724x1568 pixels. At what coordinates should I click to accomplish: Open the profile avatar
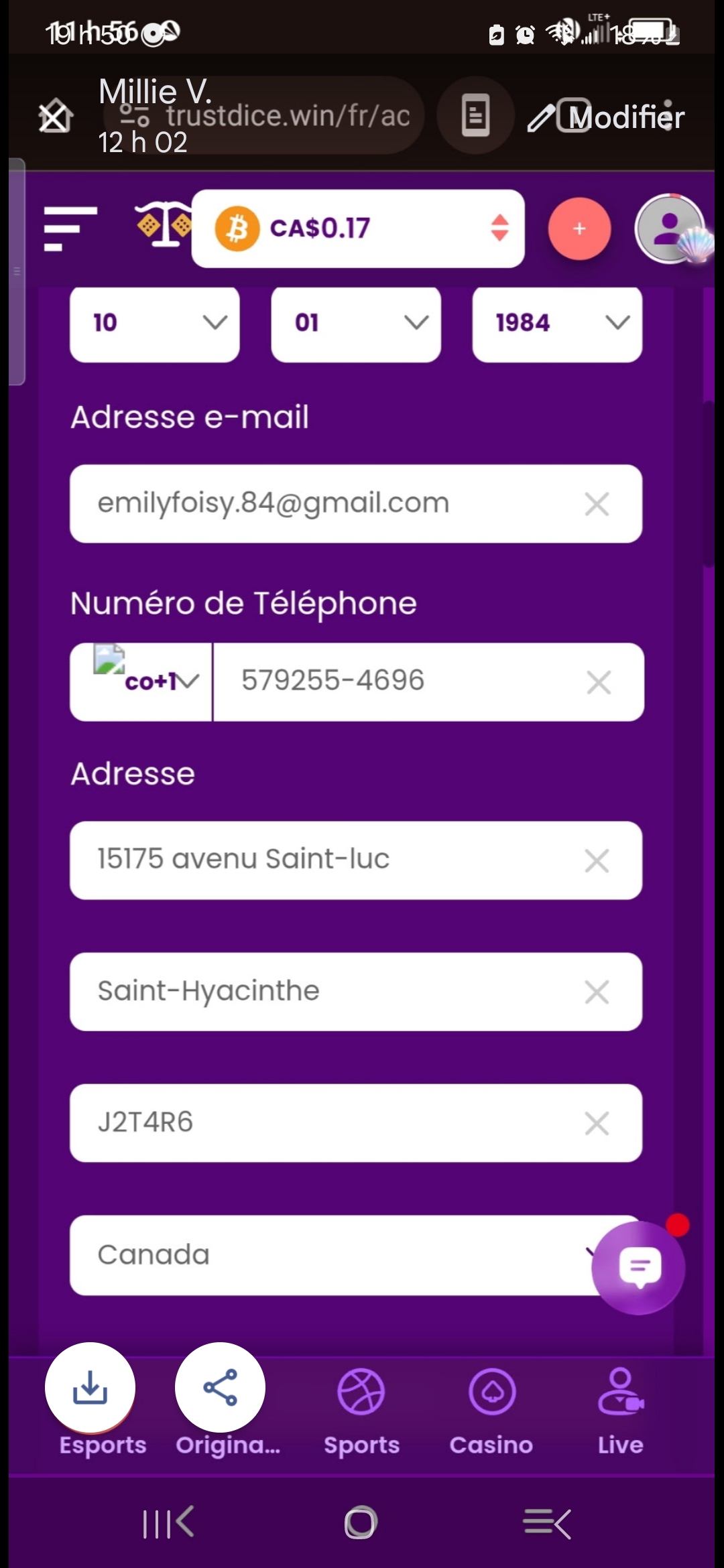[x=669, y=228]
